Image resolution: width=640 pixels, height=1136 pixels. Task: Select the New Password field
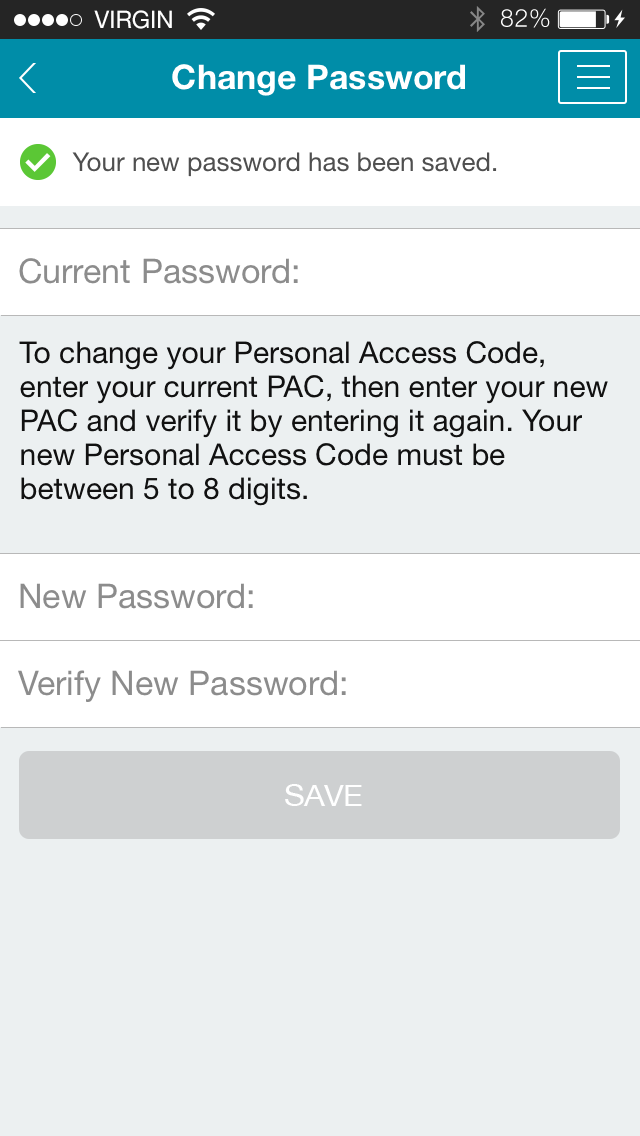point(320,597)
